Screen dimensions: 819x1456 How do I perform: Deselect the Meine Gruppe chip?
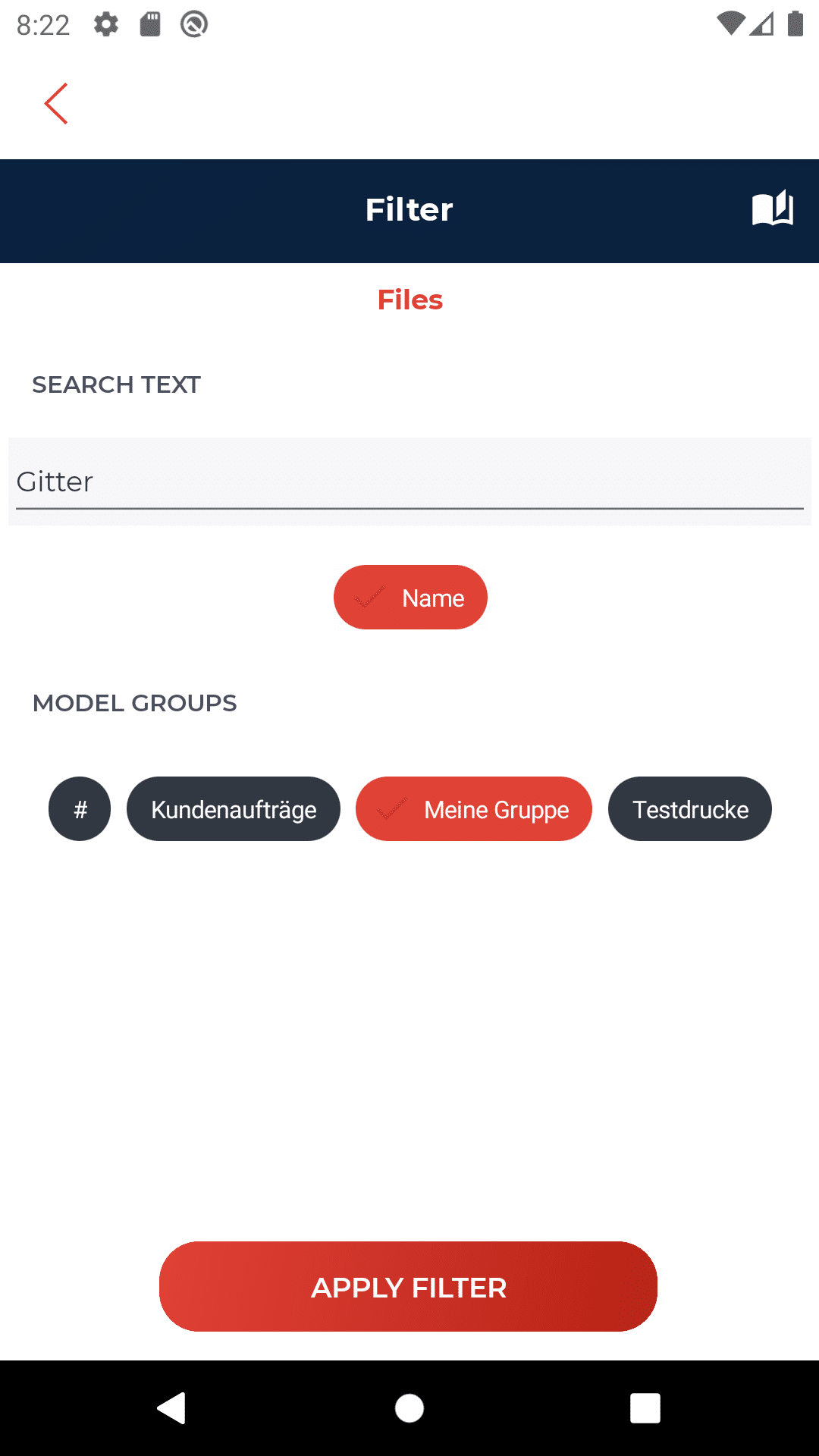click(474, 809)
